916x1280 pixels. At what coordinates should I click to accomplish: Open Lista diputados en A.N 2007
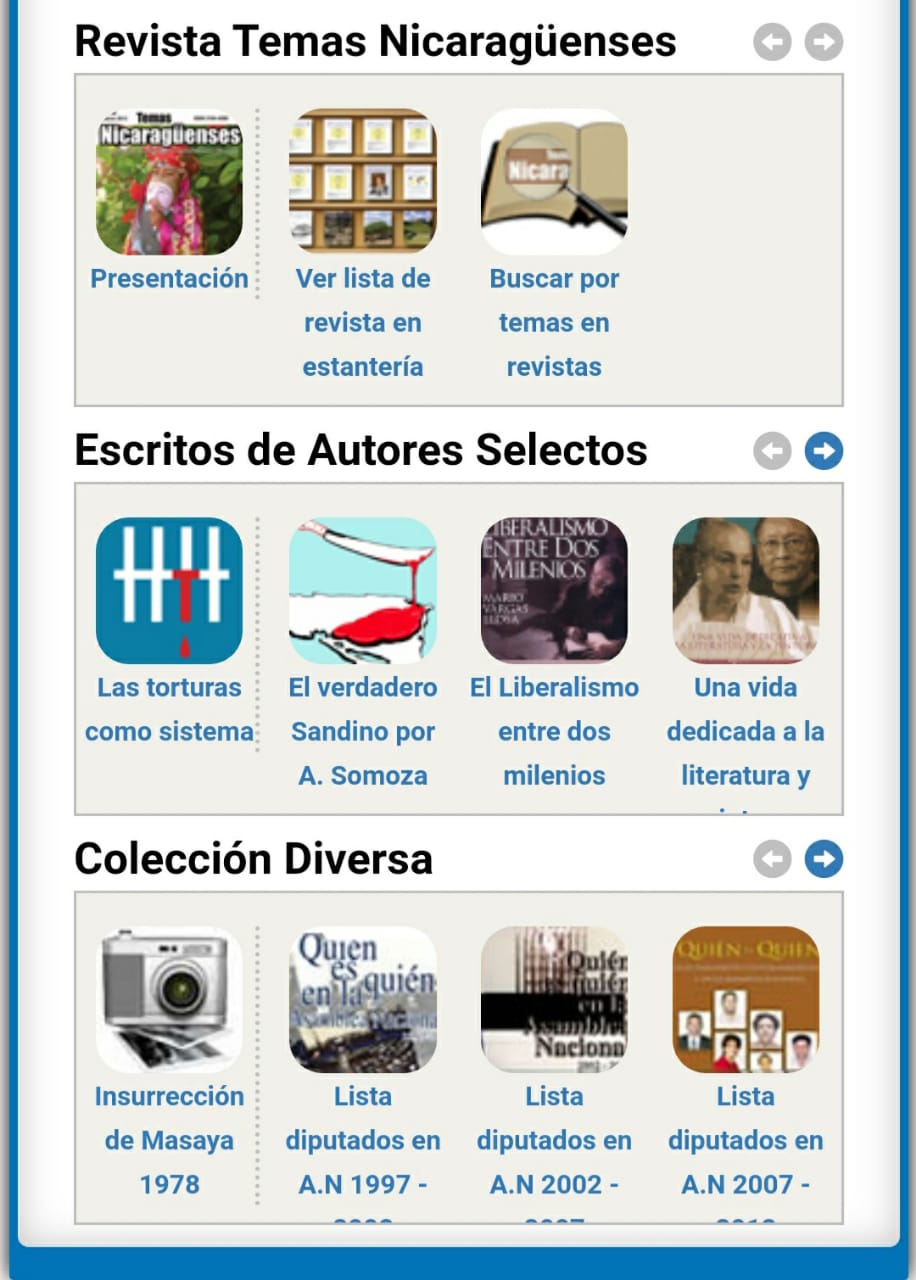coord(745,1000)
